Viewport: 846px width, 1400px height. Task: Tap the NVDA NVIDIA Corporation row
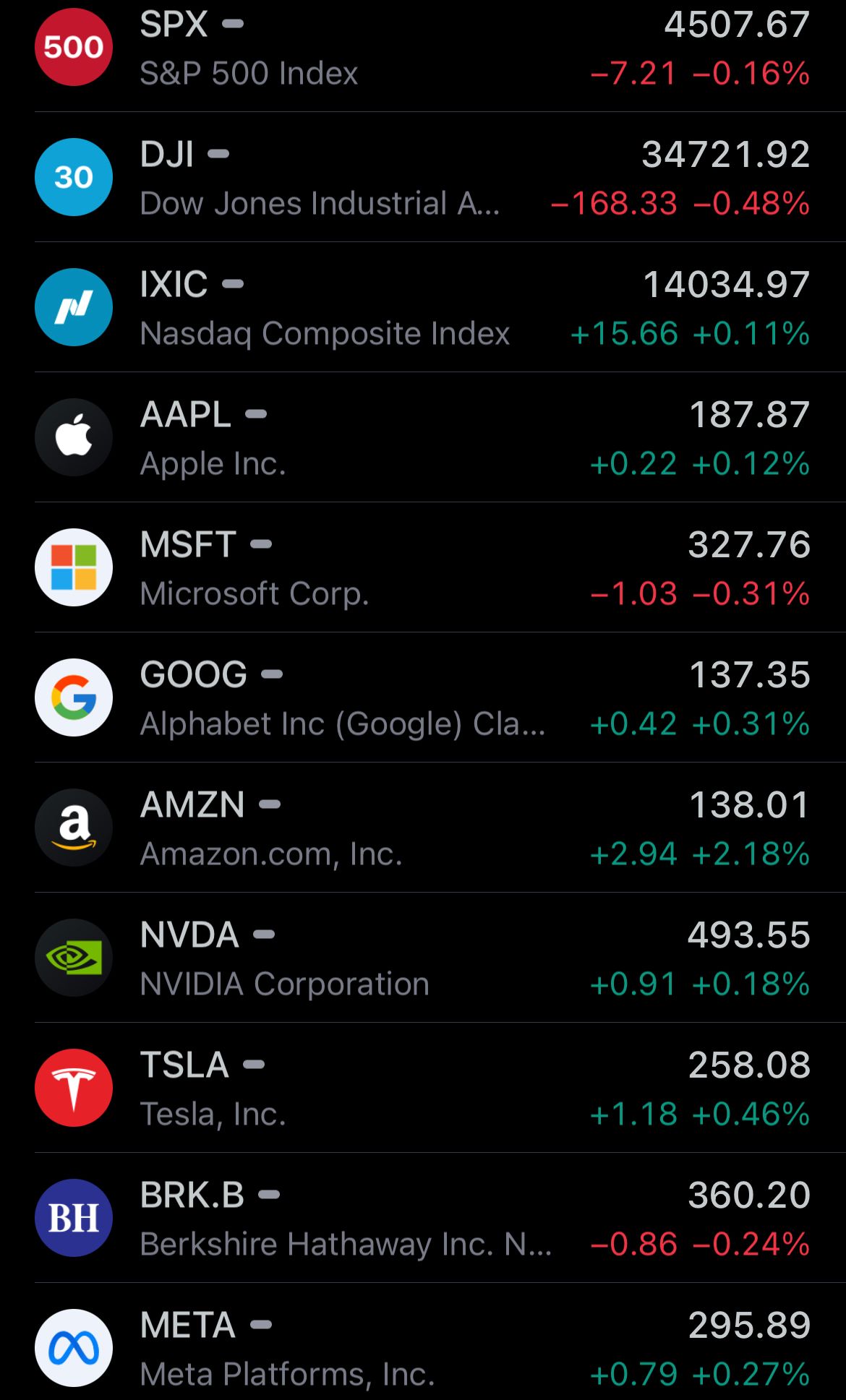click(423, 958)
